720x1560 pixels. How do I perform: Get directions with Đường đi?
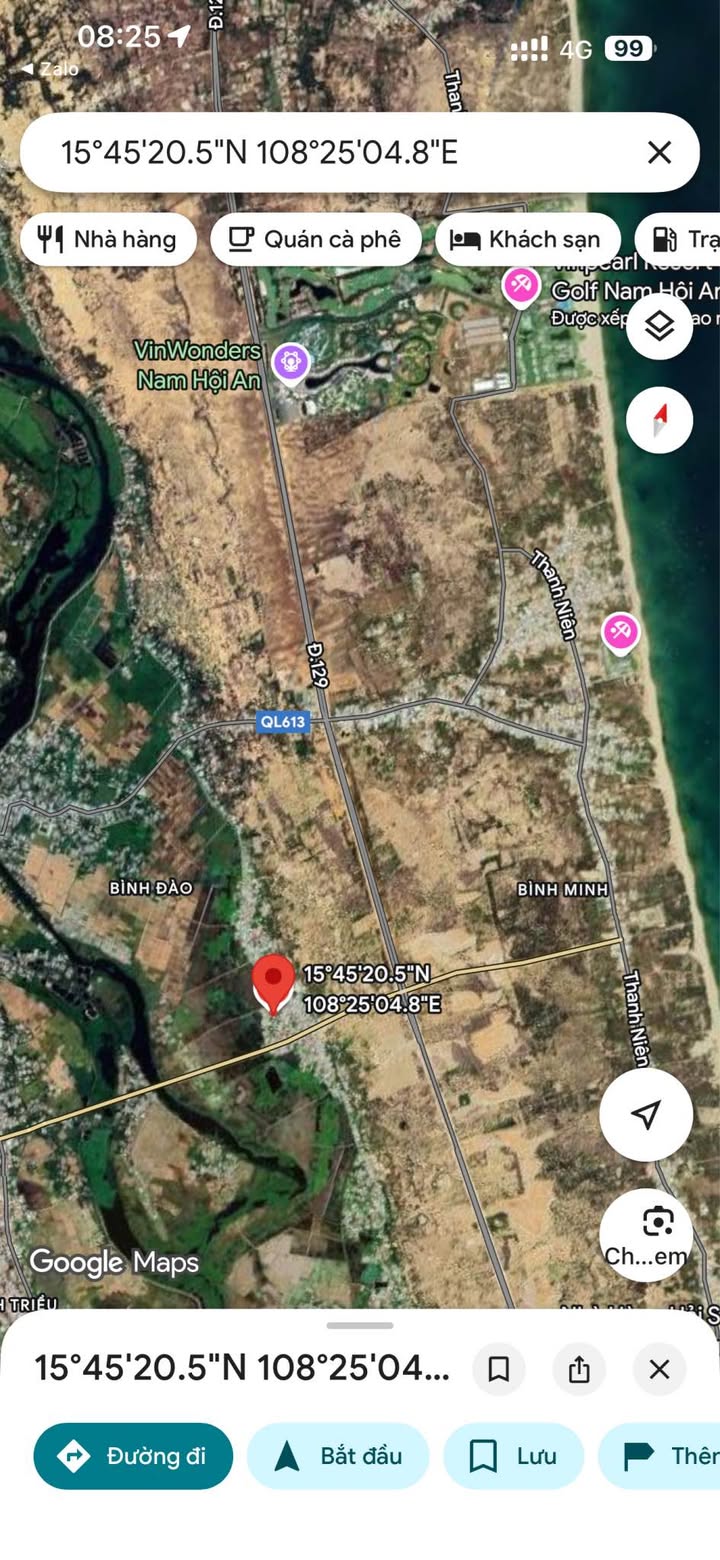coord(133,1456)
